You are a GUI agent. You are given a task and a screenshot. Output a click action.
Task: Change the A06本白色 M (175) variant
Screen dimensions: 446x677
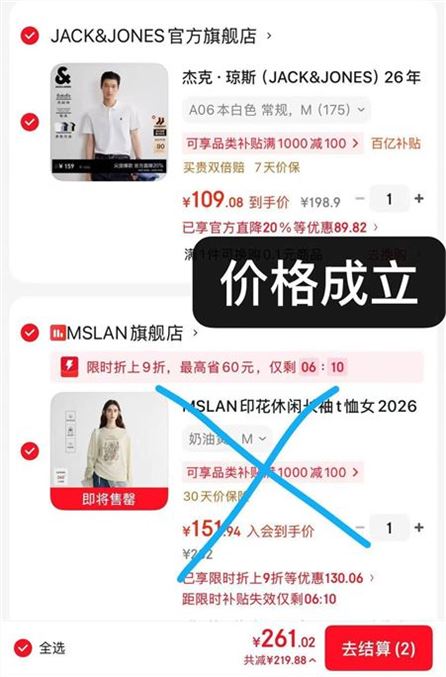(x=276, y=110)
